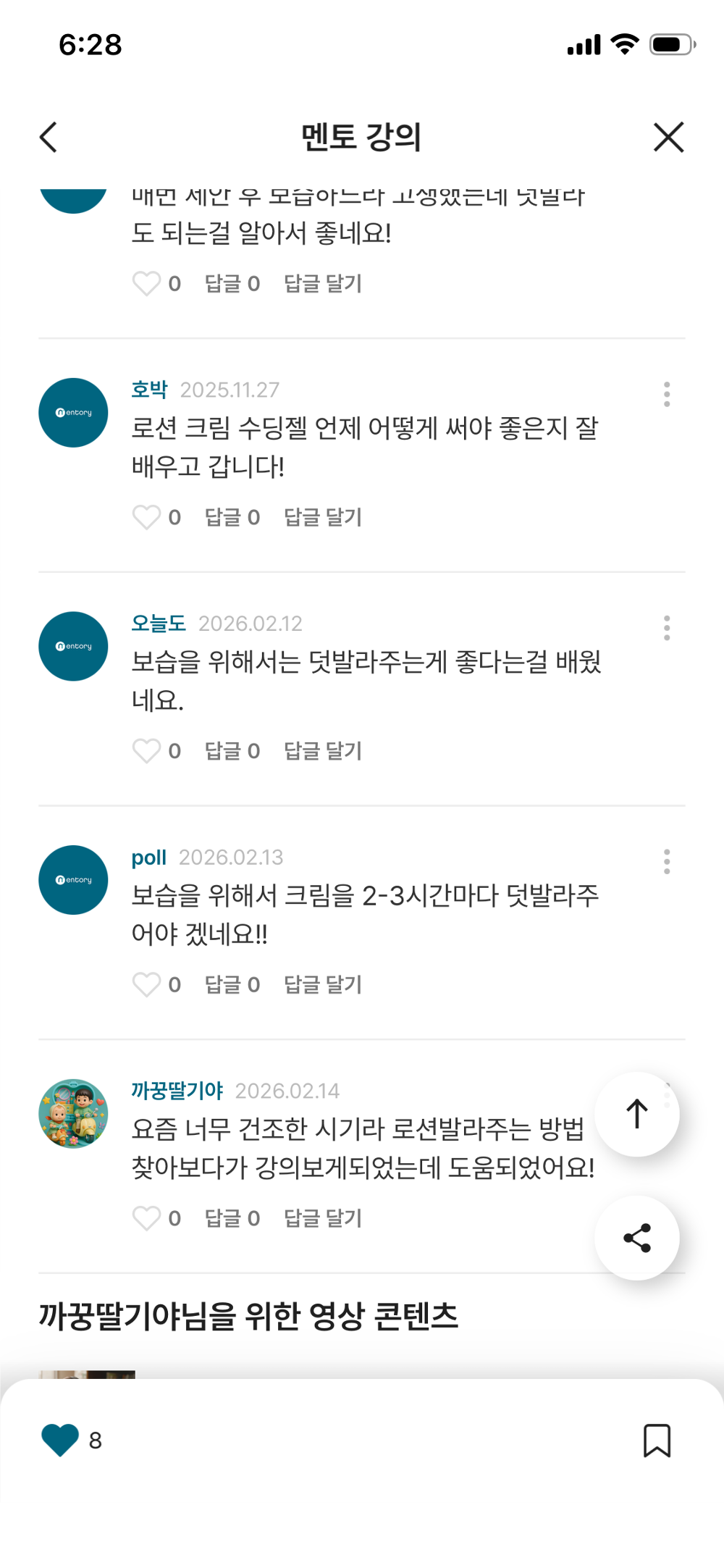Select 호박's Mentory profile avatar

[x=72, y=411]
